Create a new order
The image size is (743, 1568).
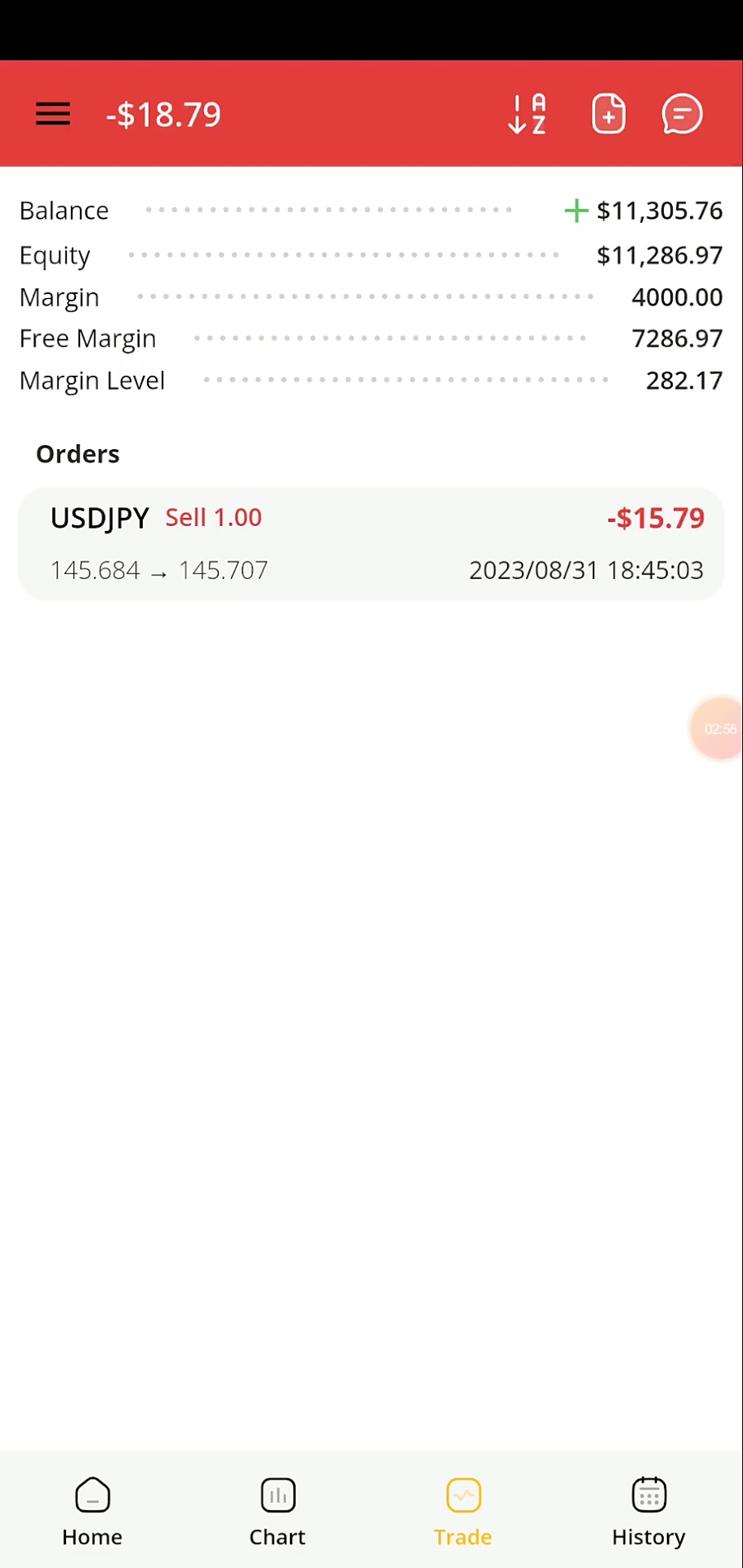pos(608,114)
